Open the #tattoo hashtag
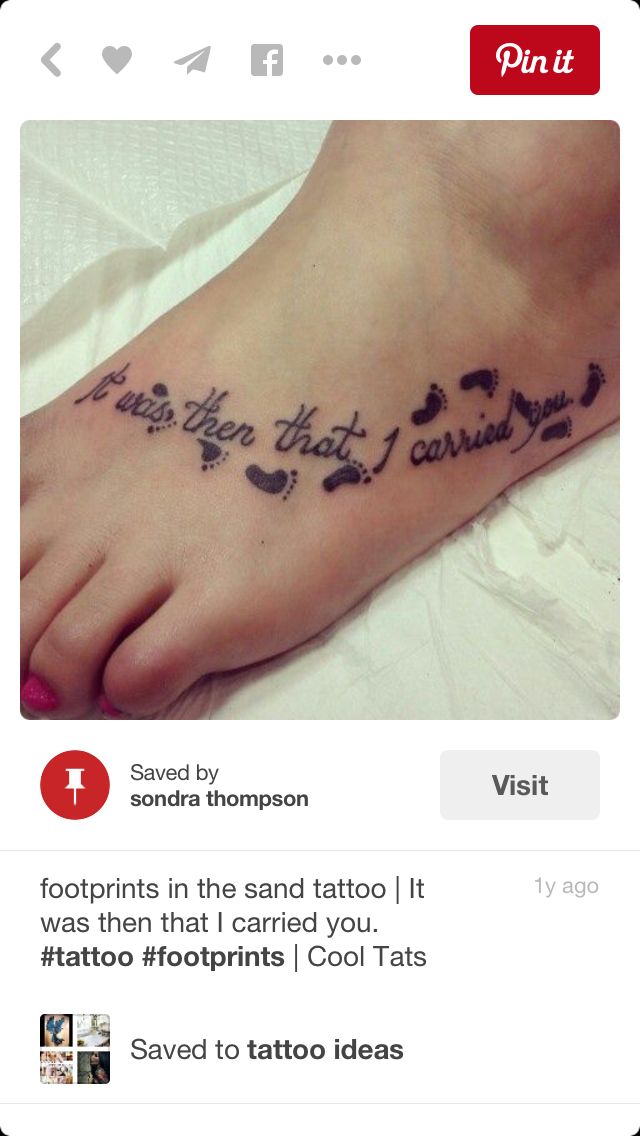Image resolution: width=640 pixels, height=1136 pixels. click(x=87, y=957)
